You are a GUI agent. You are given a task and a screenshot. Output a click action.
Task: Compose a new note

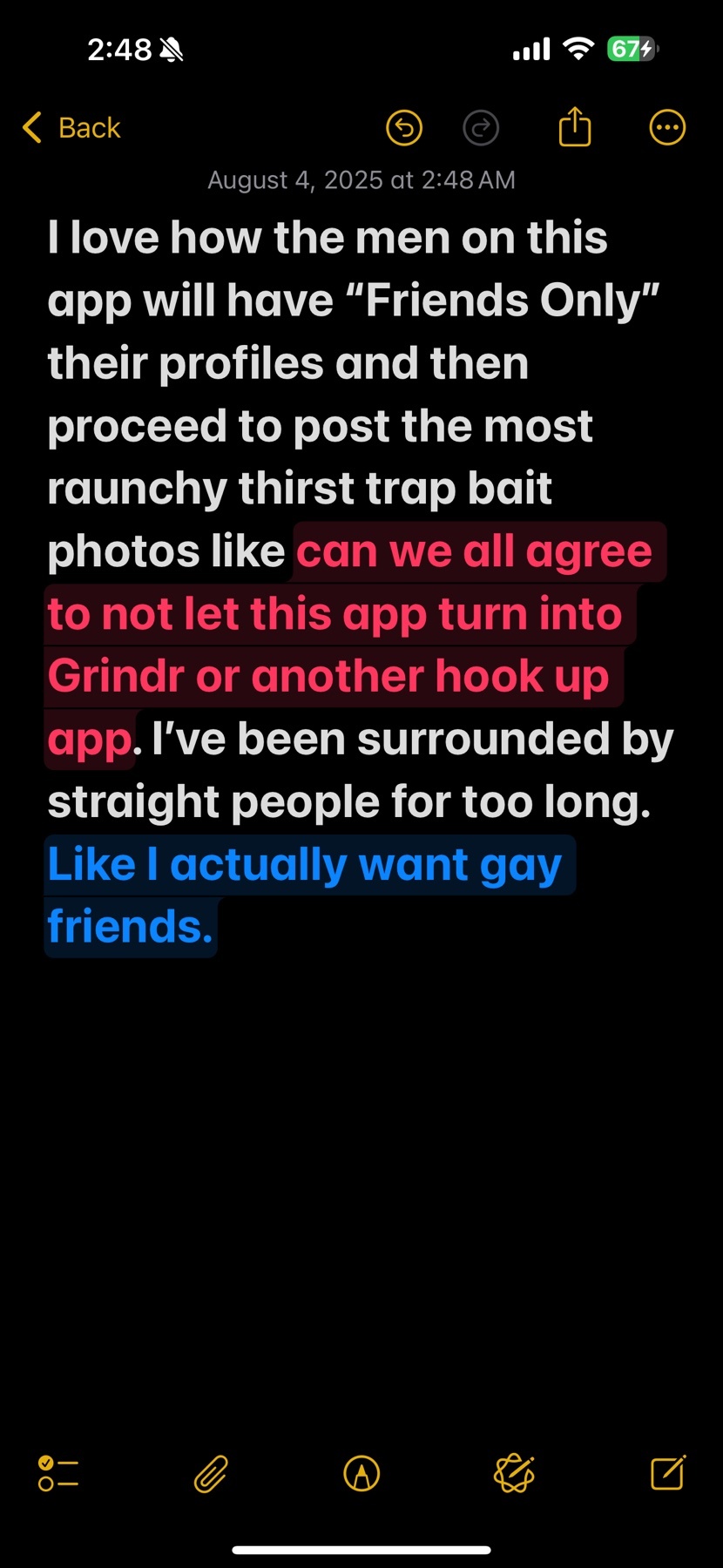668,1473
